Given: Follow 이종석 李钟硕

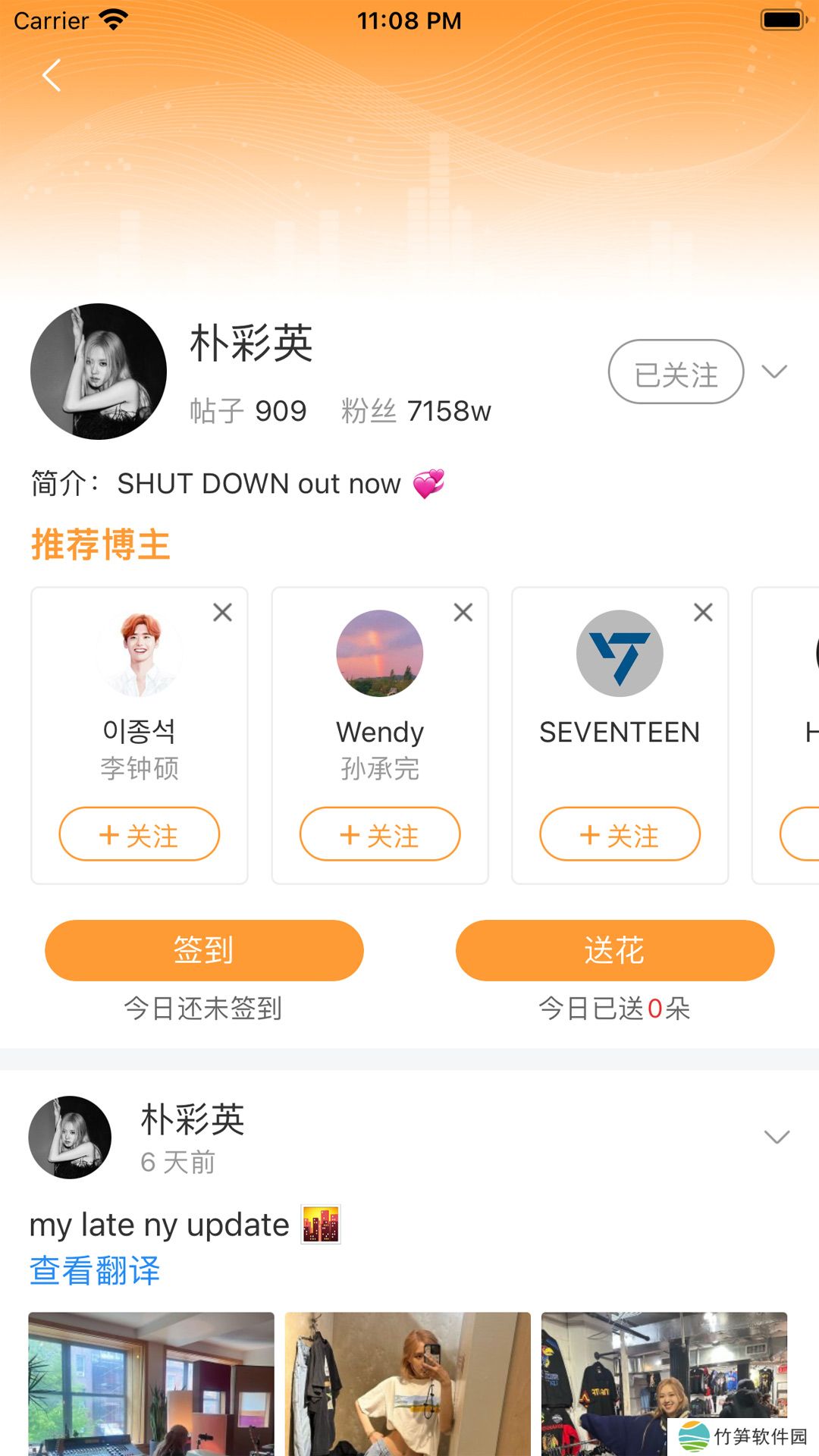Looking at the screenshot, I should click(x=140, y=834).
